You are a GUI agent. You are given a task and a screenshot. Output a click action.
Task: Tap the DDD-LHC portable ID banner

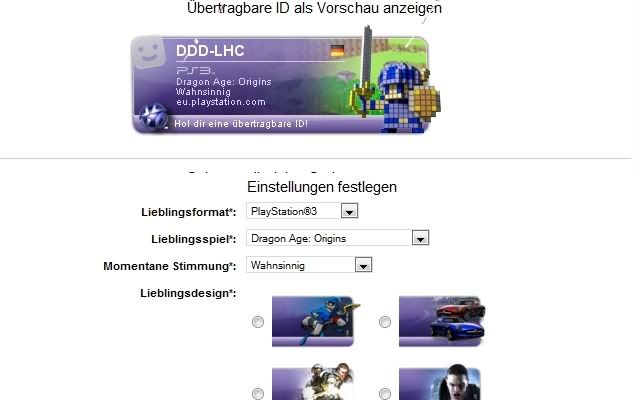(280, 85)
